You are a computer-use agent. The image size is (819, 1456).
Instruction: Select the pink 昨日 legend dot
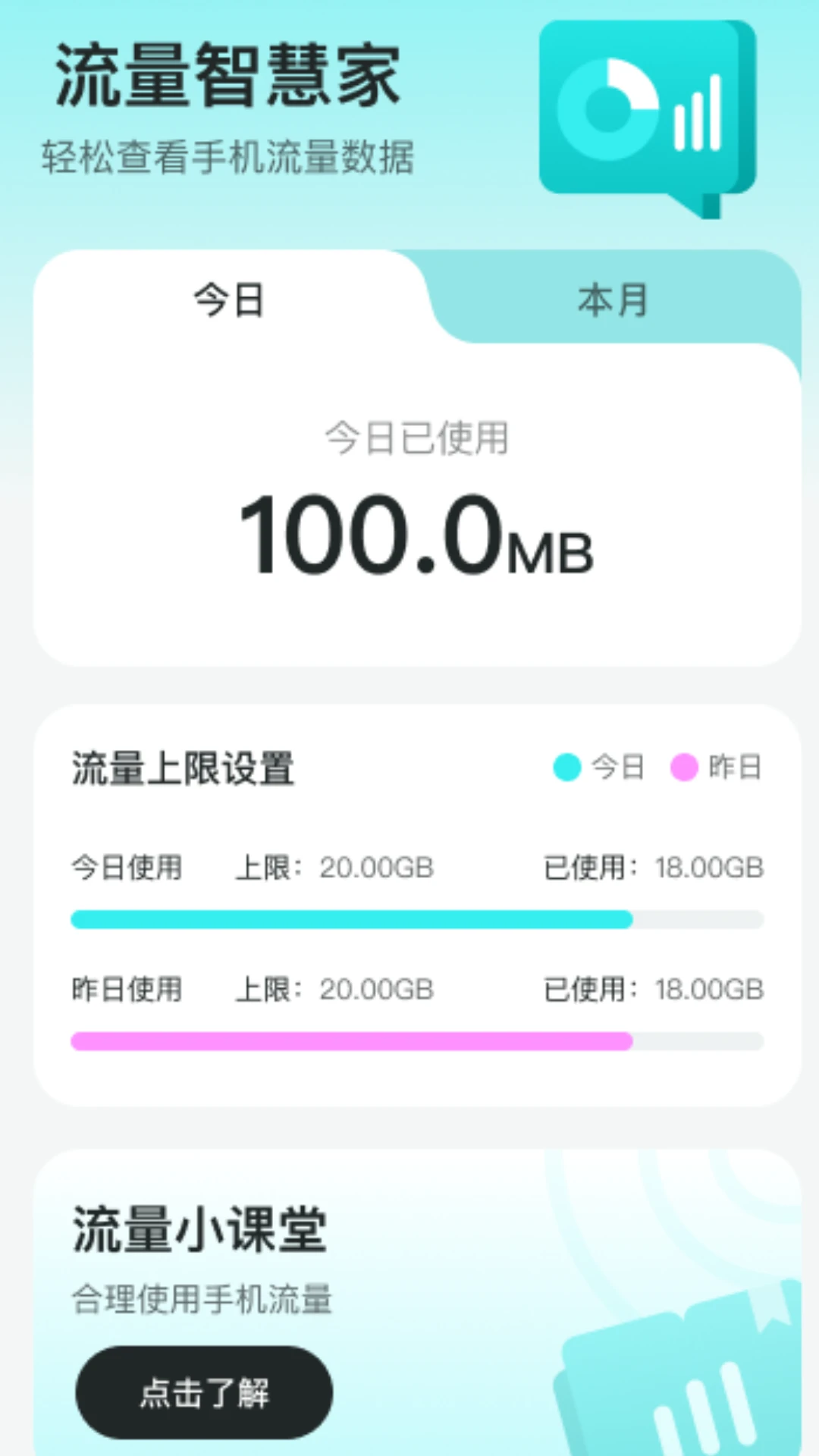684,767
